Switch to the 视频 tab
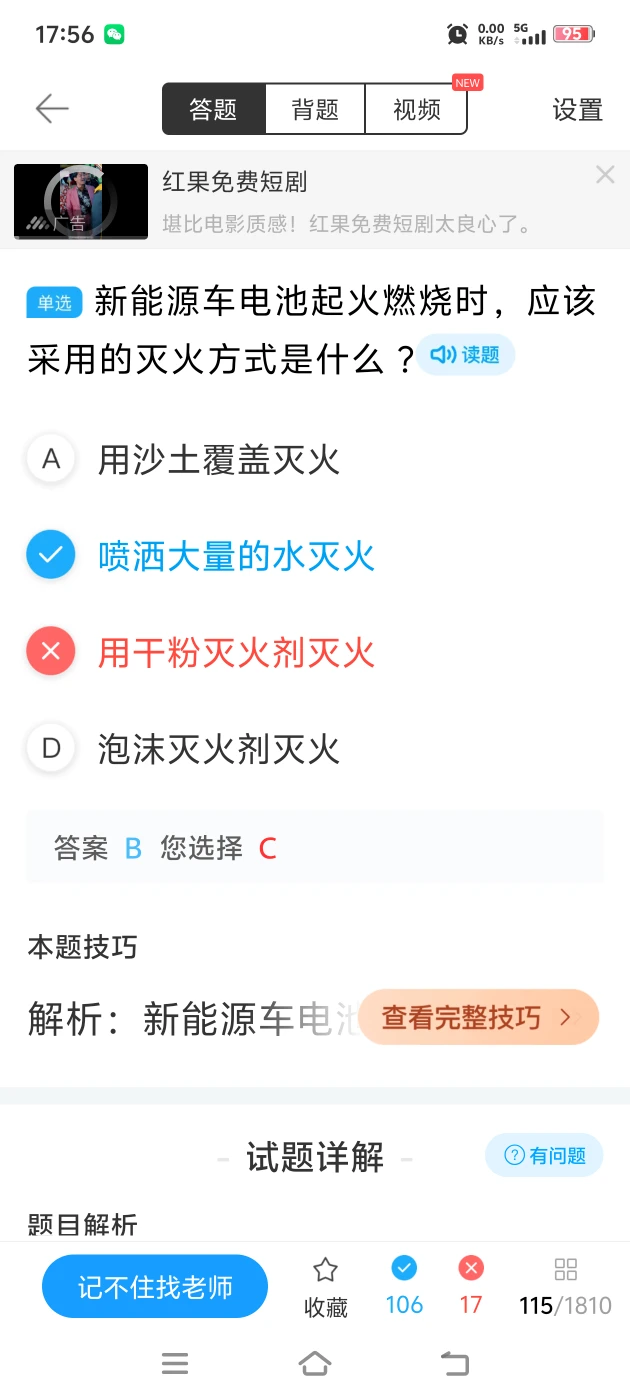 click(x=416, y=109)
